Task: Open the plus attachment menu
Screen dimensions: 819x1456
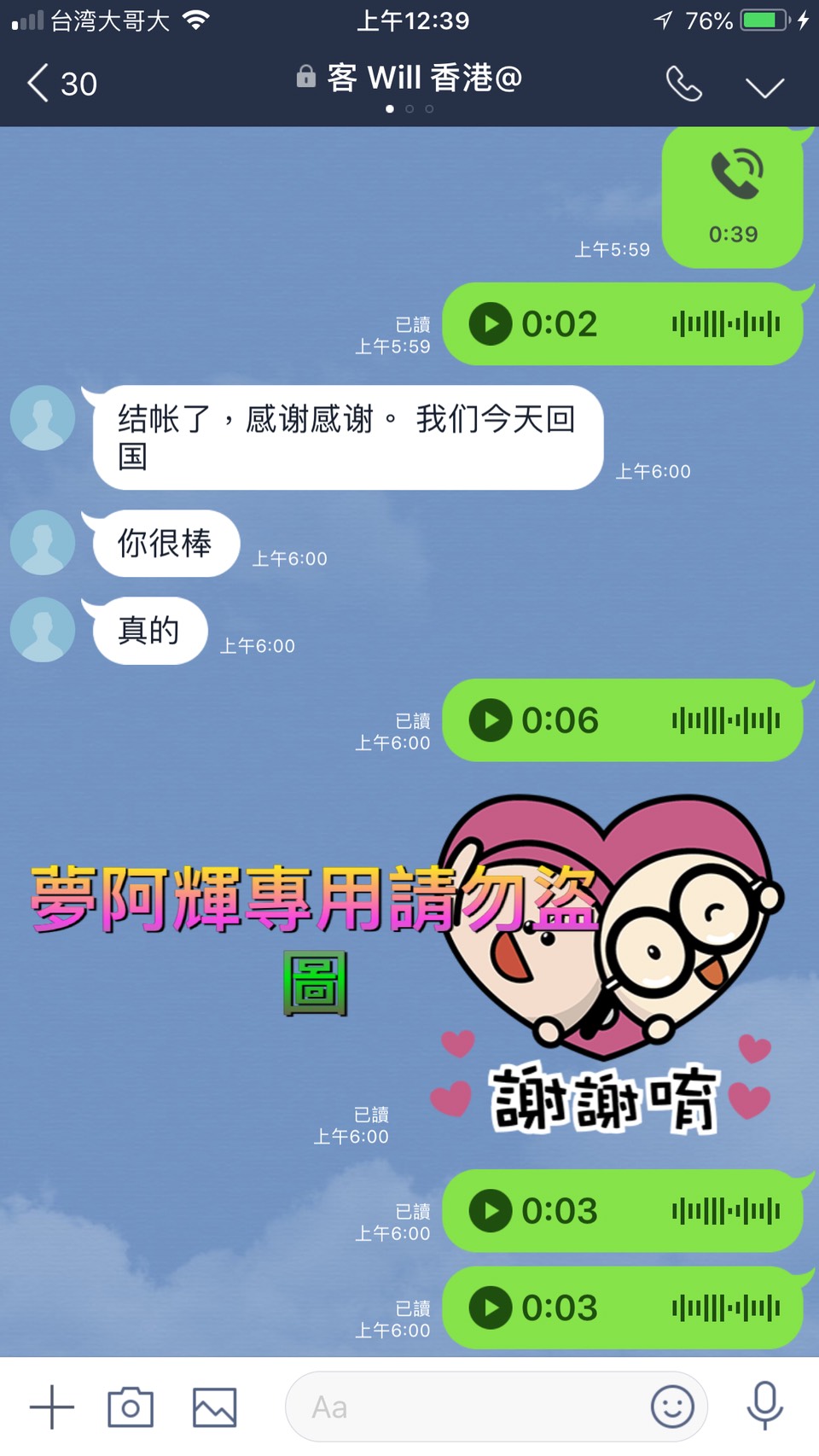Action: click(x=52, y=1406)
